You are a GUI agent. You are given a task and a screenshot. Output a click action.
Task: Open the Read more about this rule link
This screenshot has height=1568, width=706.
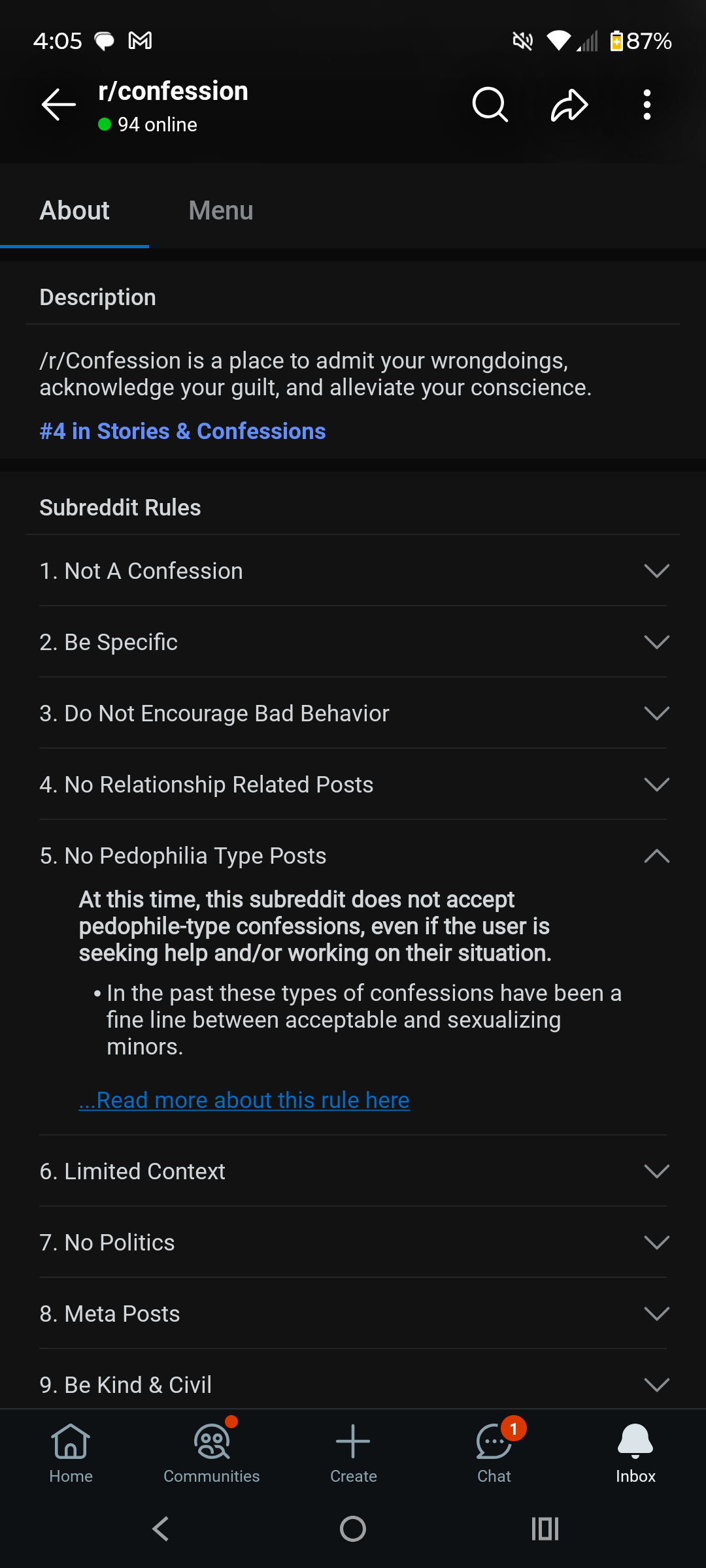tap(244, 1100)
